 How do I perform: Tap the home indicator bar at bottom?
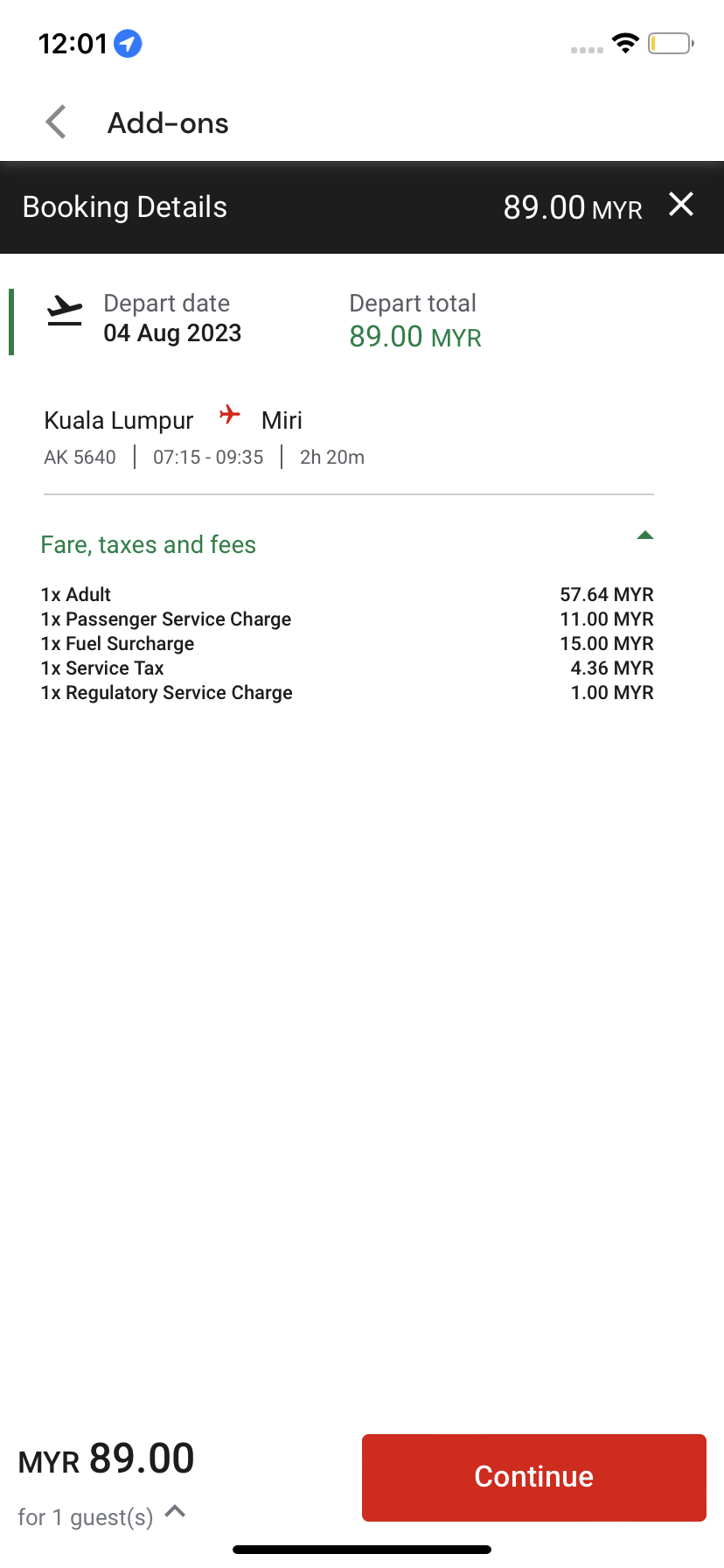coord(362,1549)
